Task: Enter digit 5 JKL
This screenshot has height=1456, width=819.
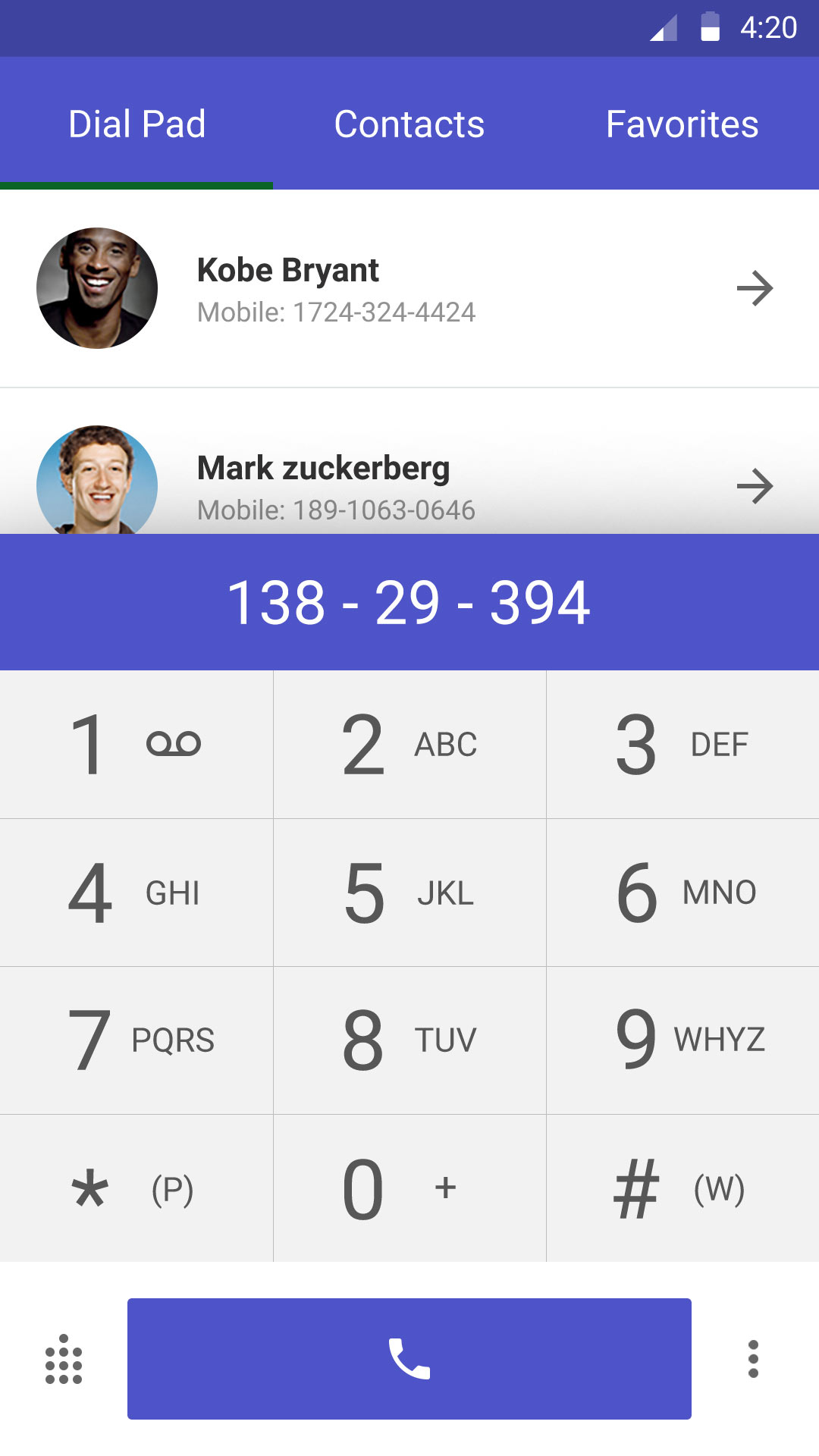Action: pyautogui.click(x=409, y=893)
